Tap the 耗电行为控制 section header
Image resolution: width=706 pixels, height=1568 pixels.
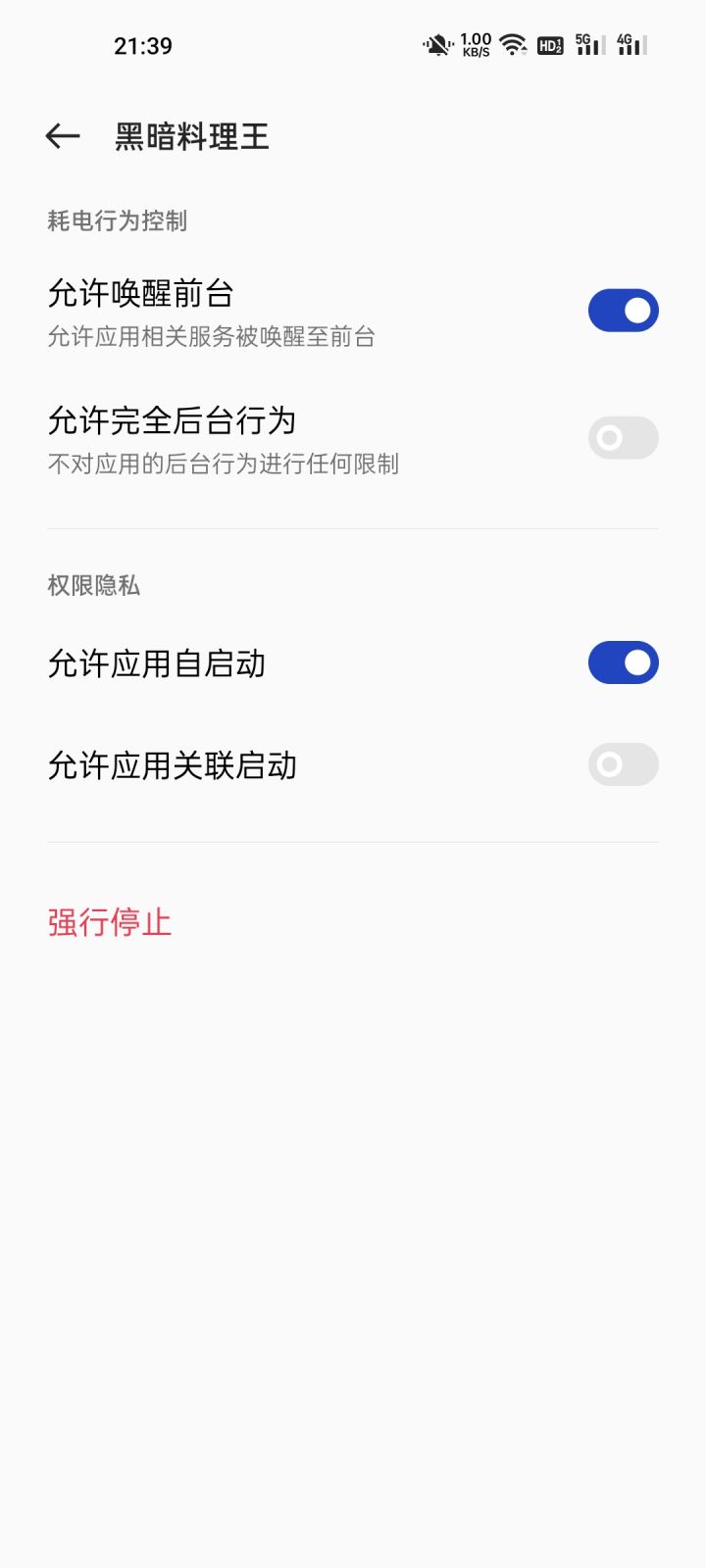pos(118,221)
